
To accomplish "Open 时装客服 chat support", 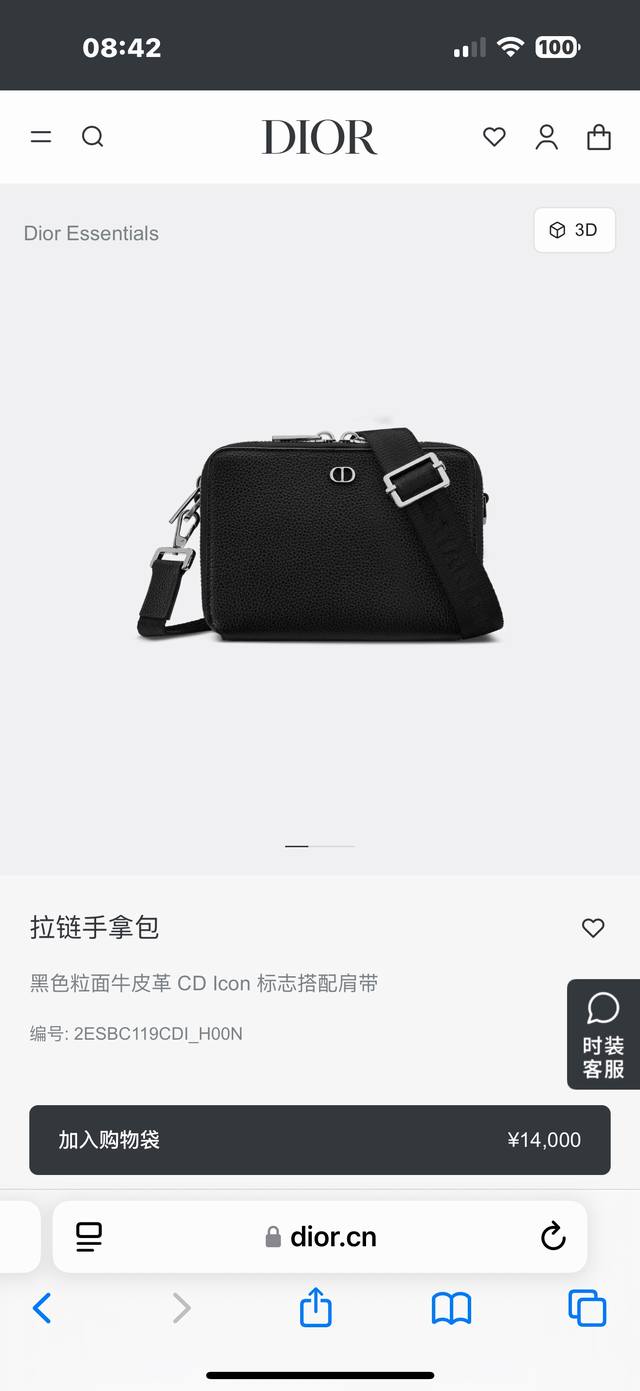I will point(603,1035).
